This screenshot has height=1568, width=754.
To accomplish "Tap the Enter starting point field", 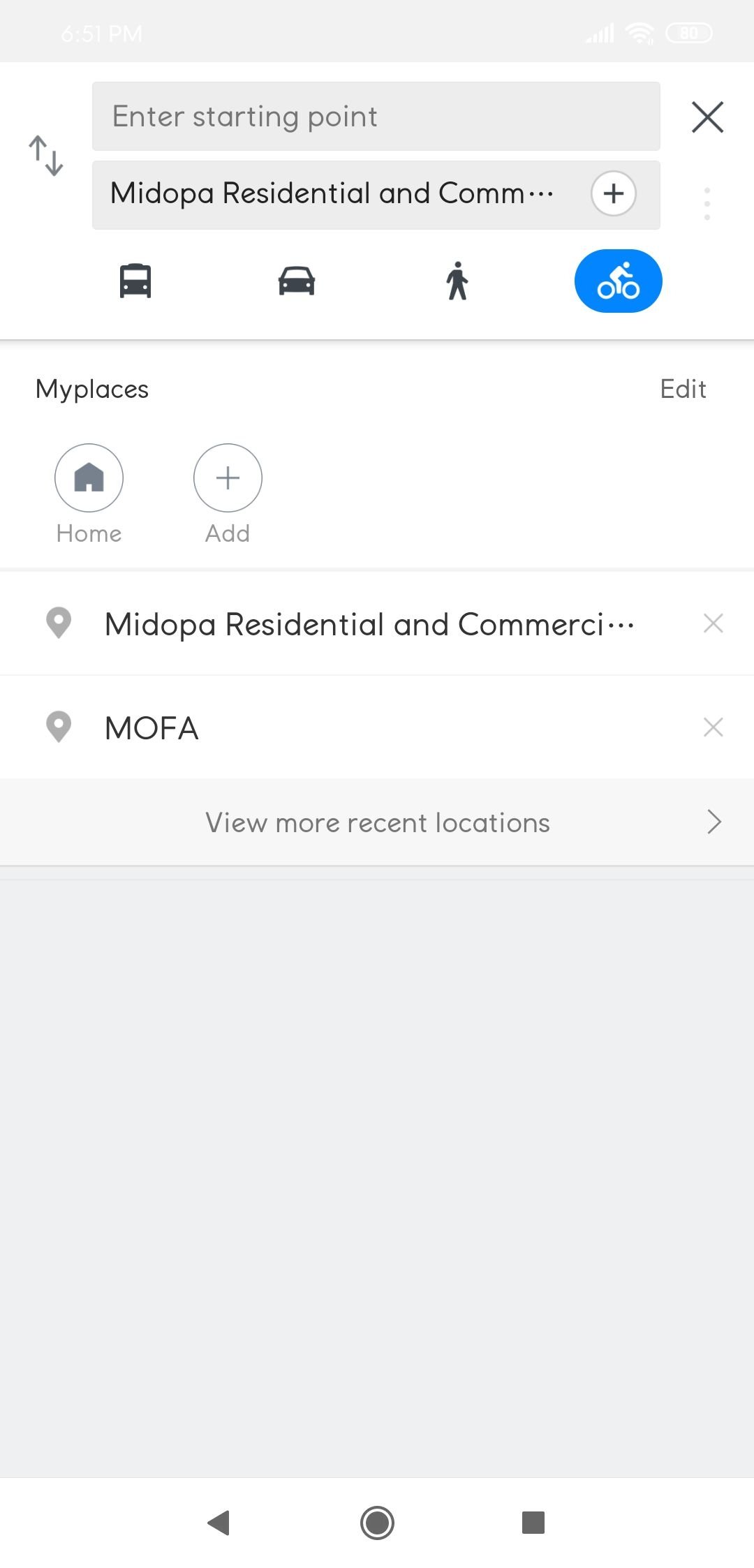I will click(376, 116).
